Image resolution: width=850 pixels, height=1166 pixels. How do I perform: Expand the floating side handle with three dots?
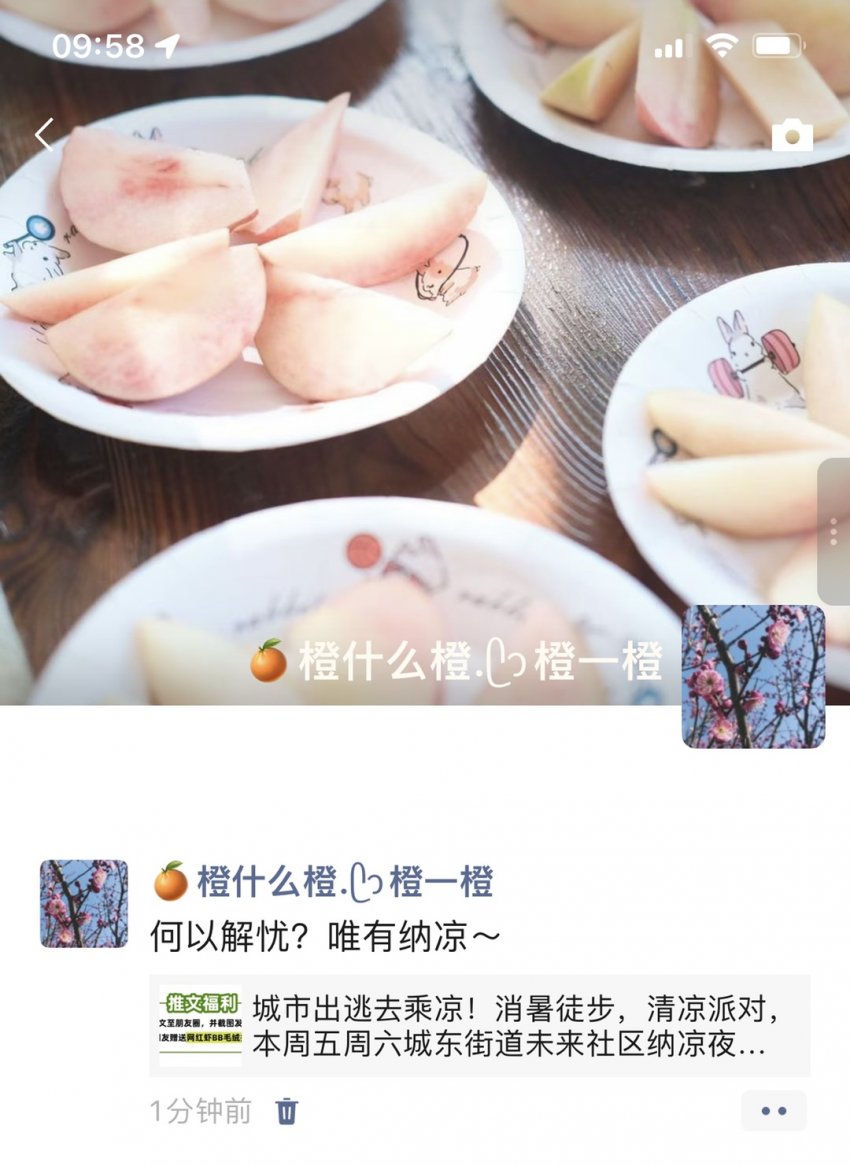click(x=834, y=531)
